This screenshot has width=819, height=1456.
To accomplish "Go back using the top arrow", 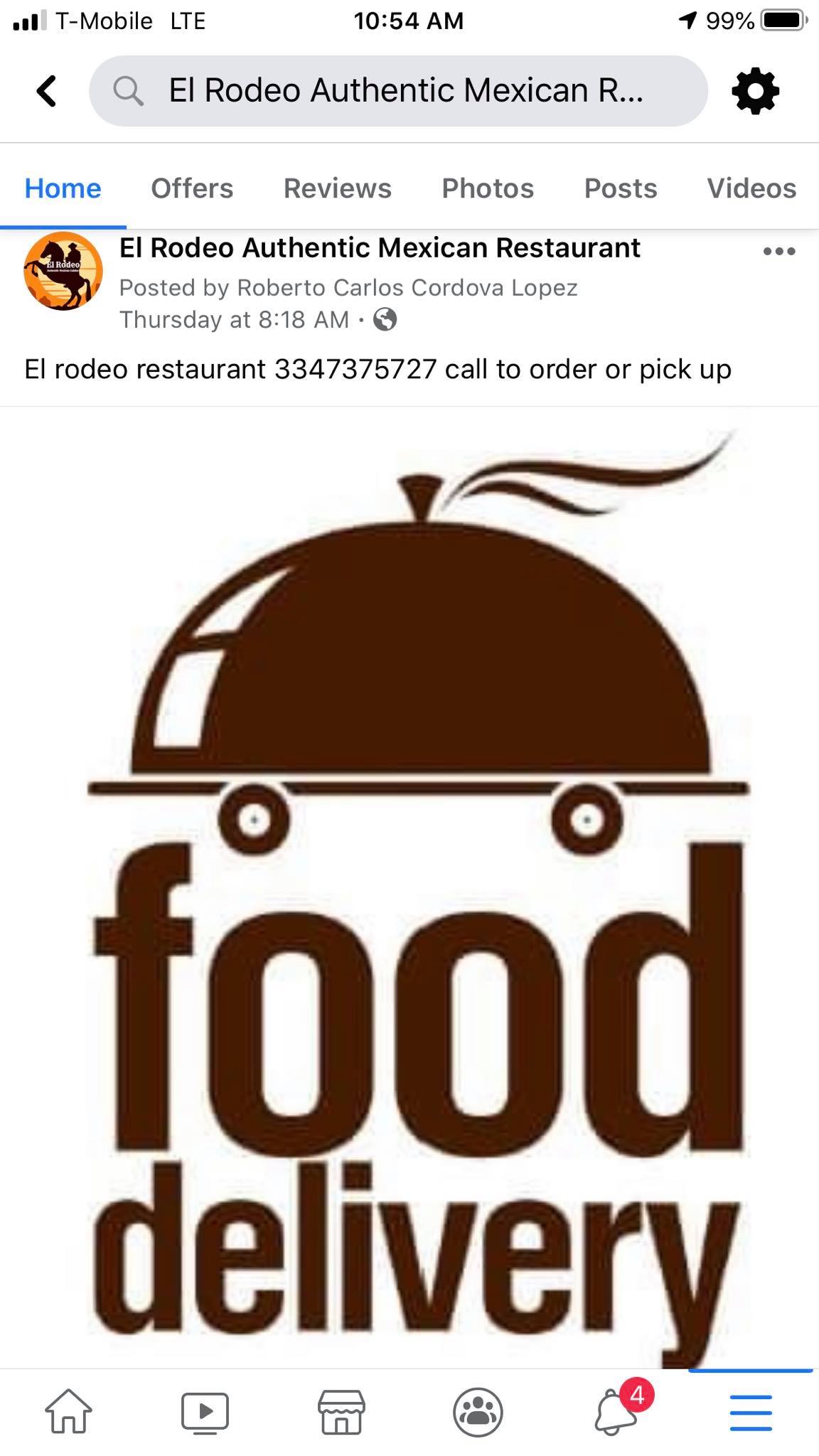I will [x=47, y=91].
